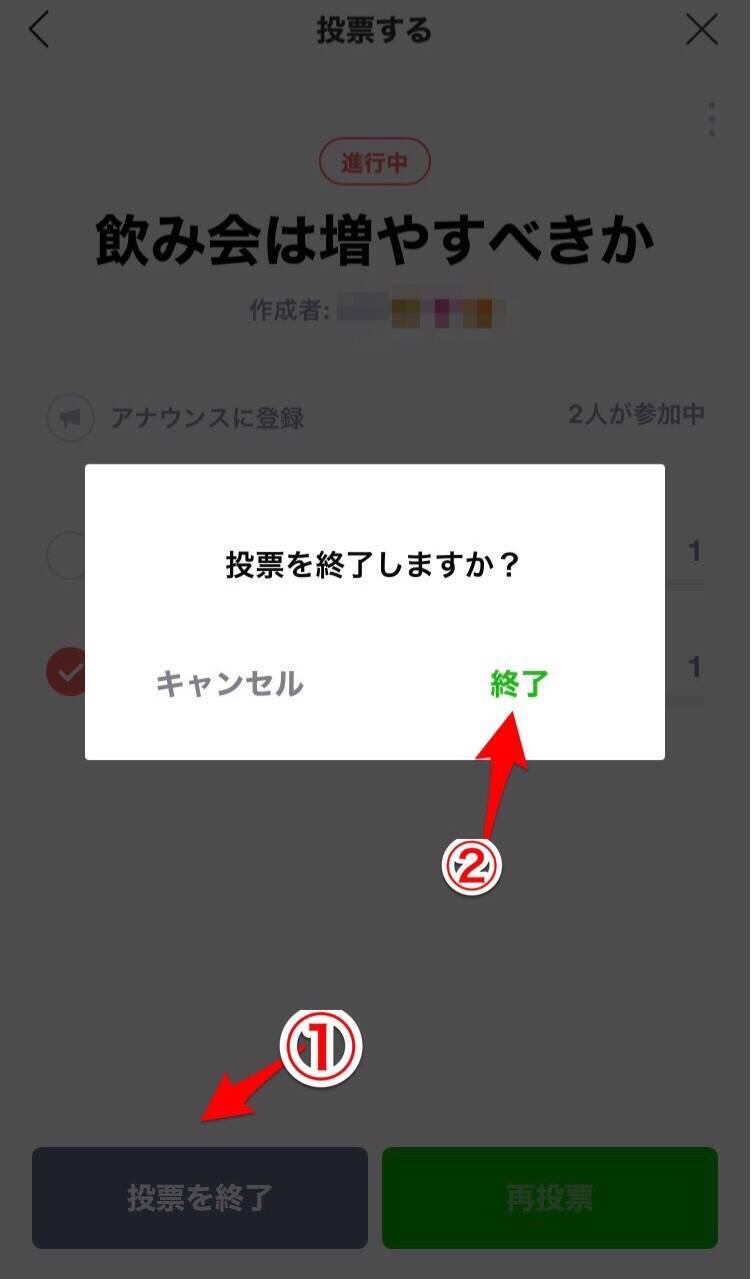Close the poll screen with the X
751x1279 pixels.
coord(702,31)
